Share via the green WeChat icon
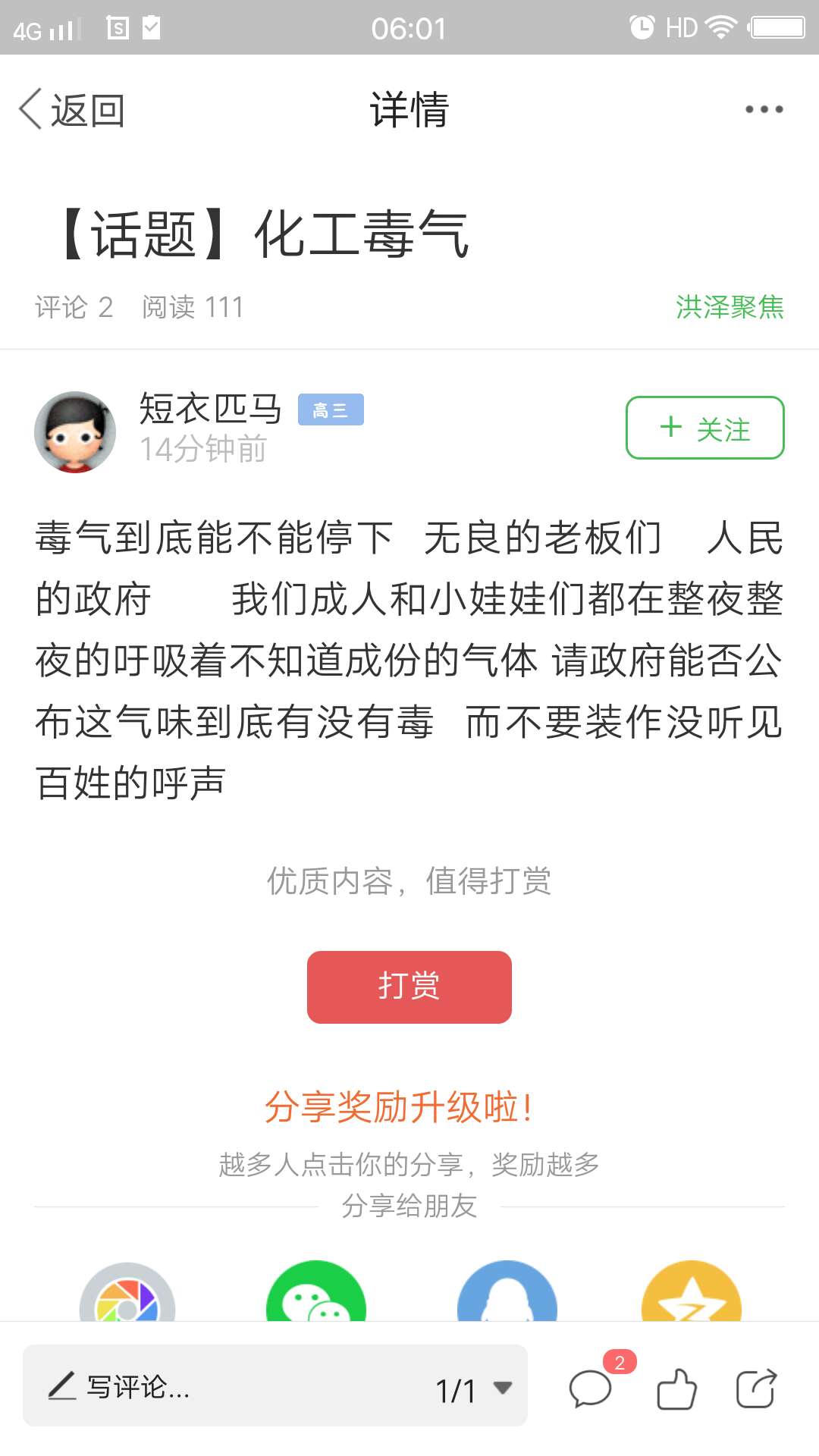 (x=316, y=1291)
